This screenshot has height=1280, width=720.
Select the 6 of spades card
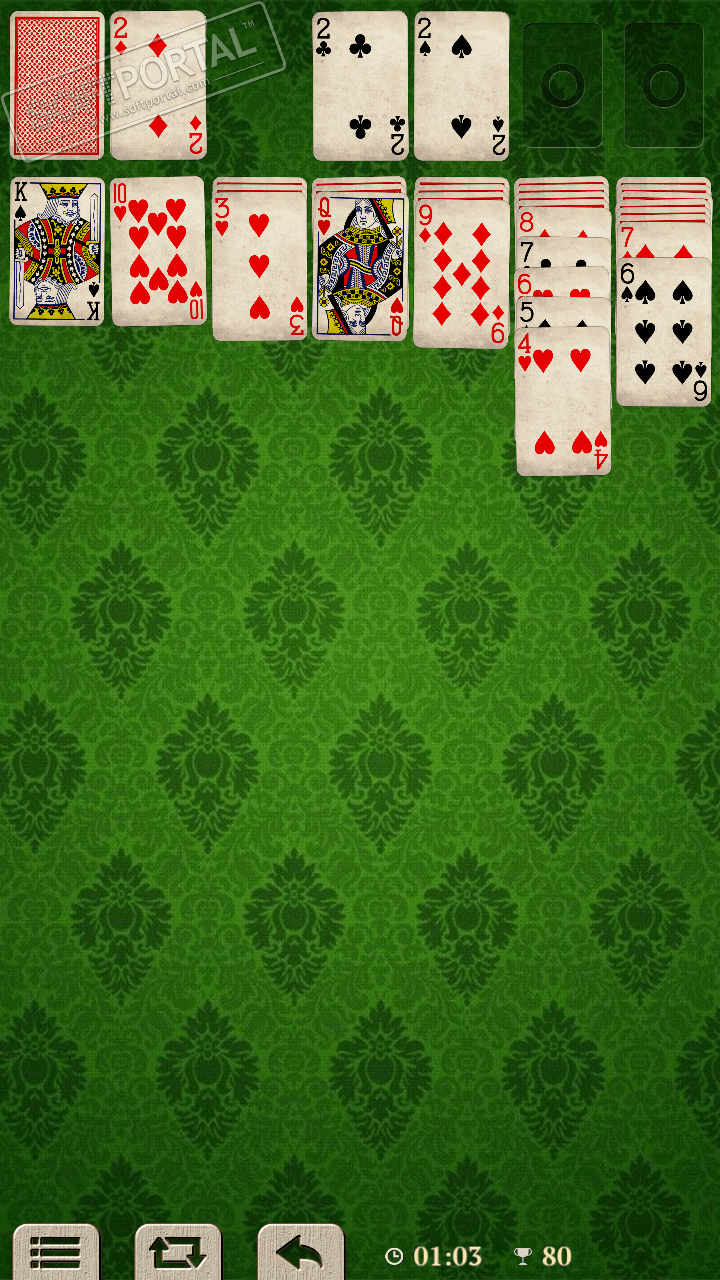click(663, 330)
